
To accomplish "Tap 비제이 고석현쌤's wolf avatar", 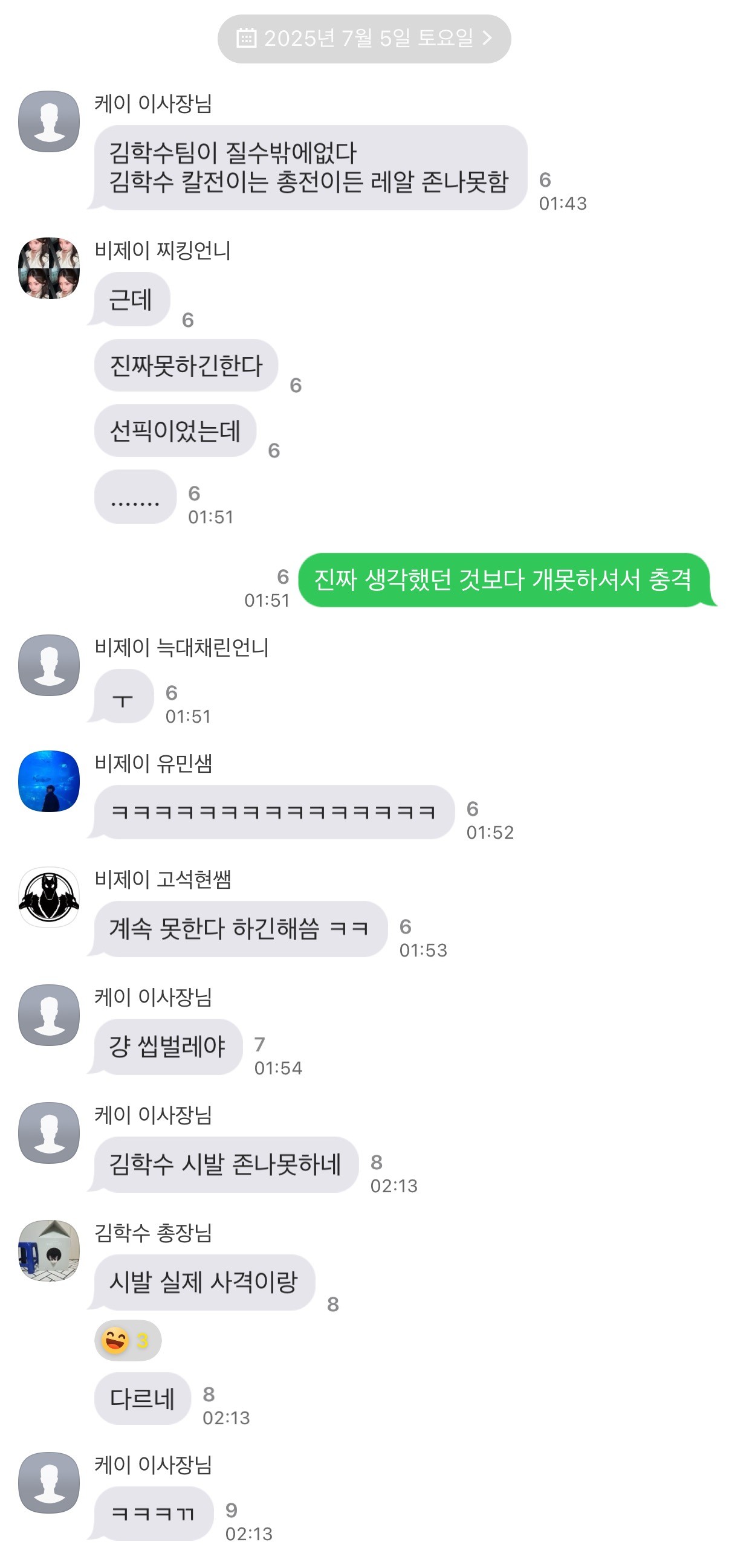I will click(49, 897).
